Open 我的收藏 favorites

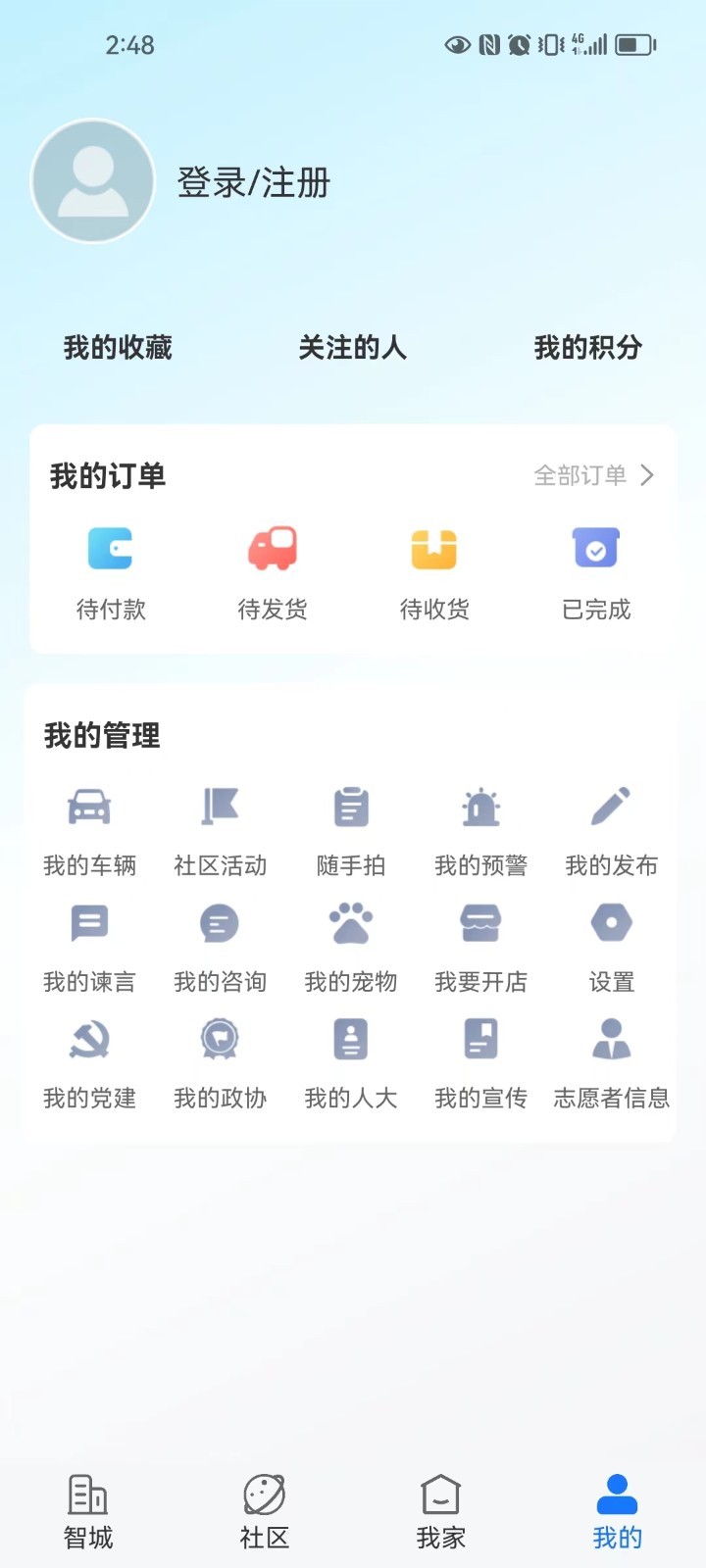(x=118, y=347)
